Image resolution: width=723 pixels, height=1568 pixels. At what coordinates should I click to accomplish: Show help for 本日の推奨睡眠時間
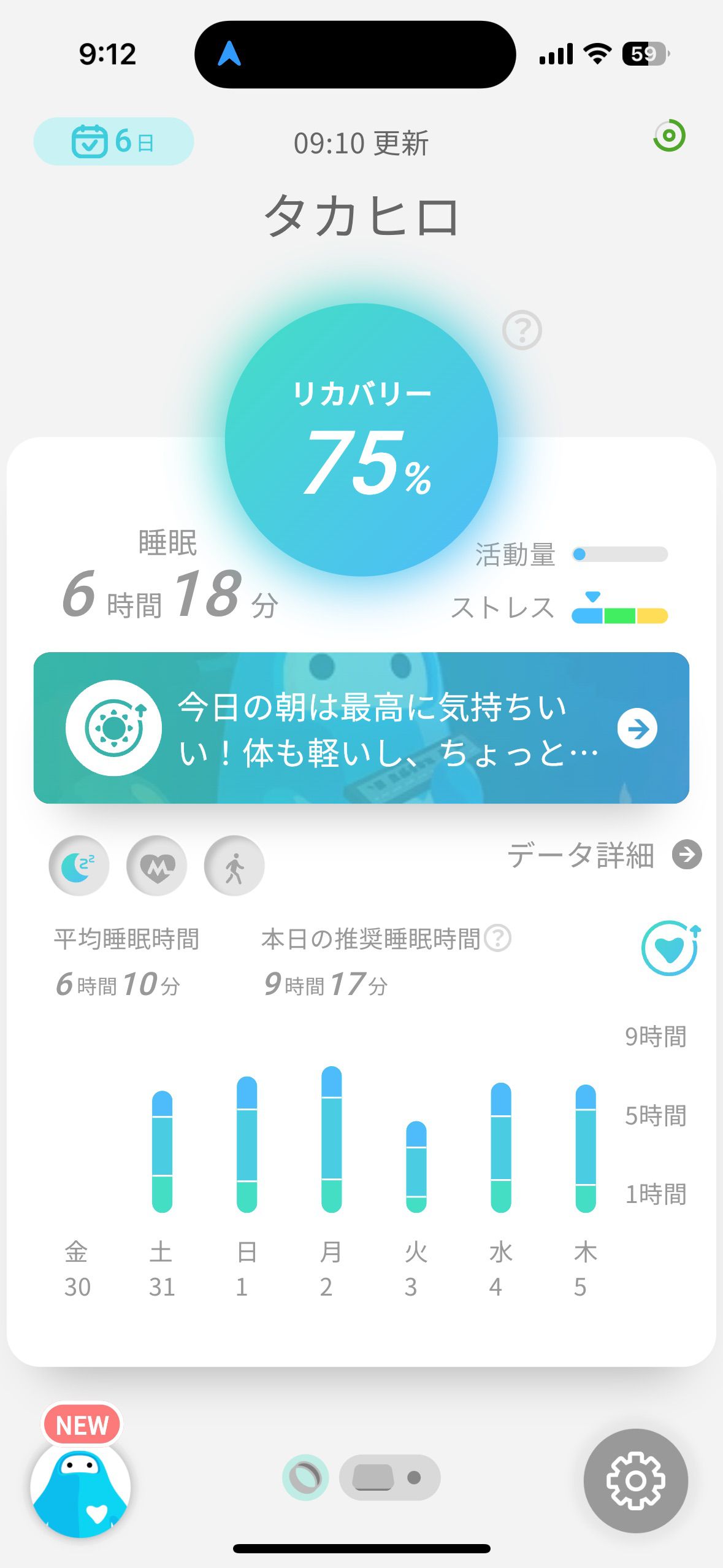click(x=498, y=938)
